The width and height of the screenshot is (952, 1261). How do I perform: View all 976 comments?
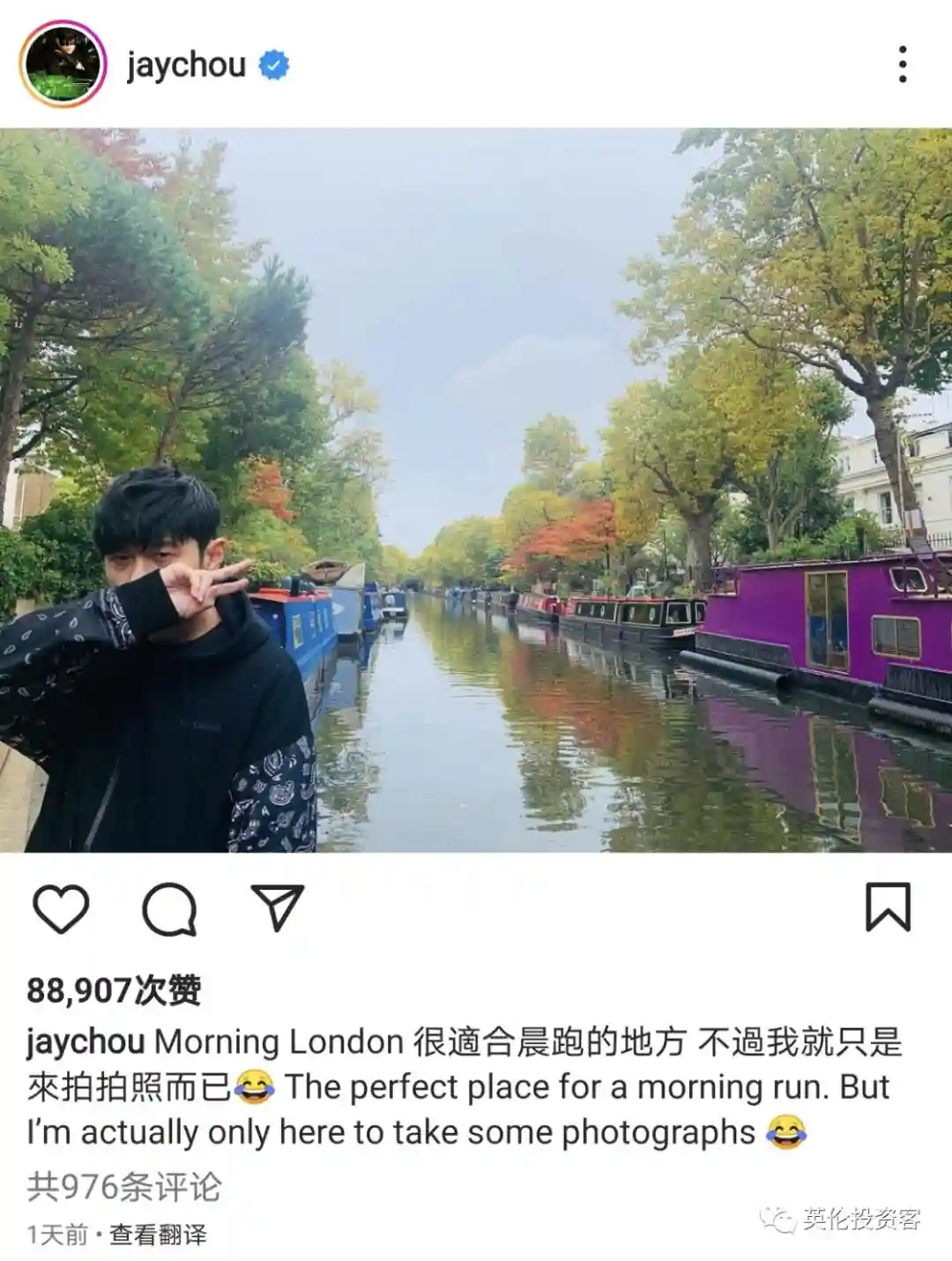(124, 1187)
